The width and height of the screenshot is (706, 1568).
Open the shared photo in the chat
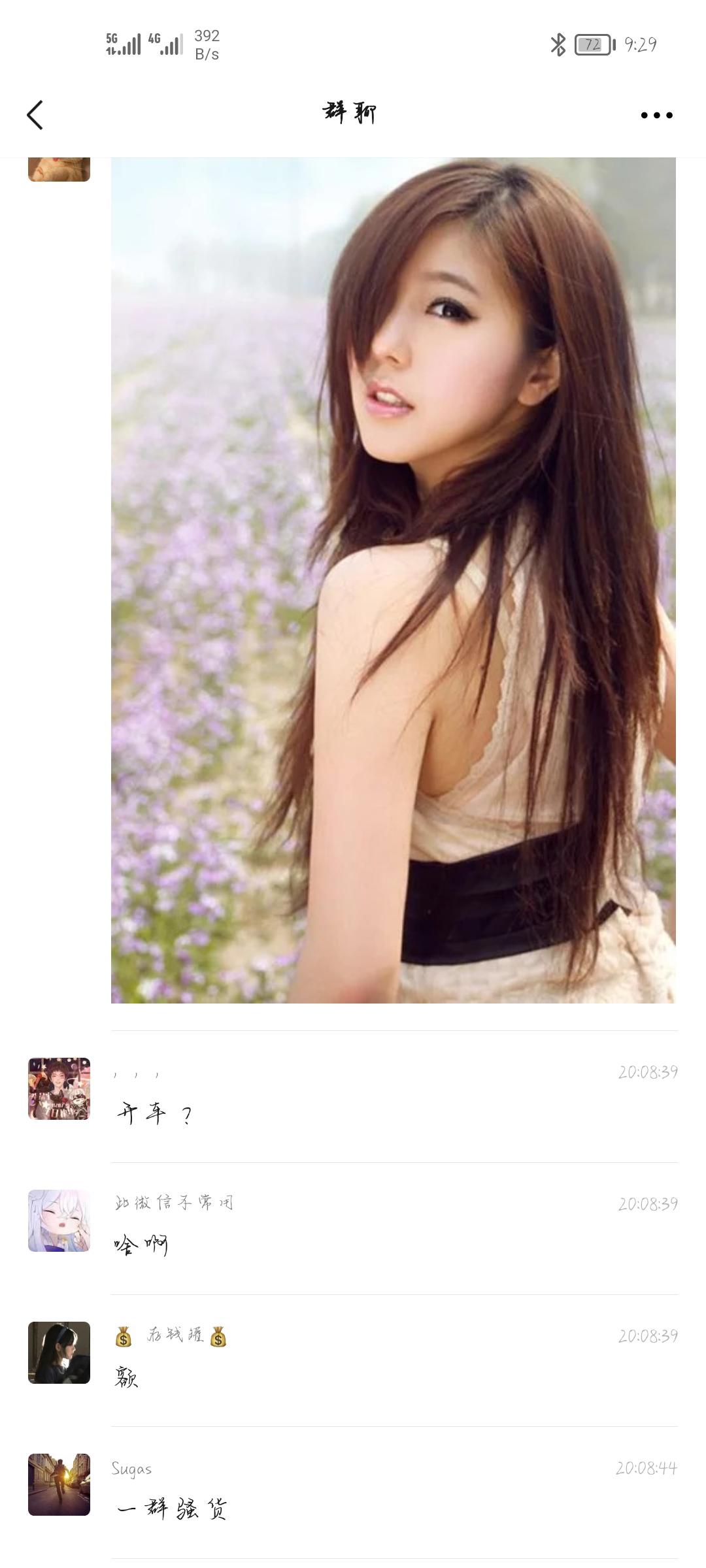click(x=393, y=580)
